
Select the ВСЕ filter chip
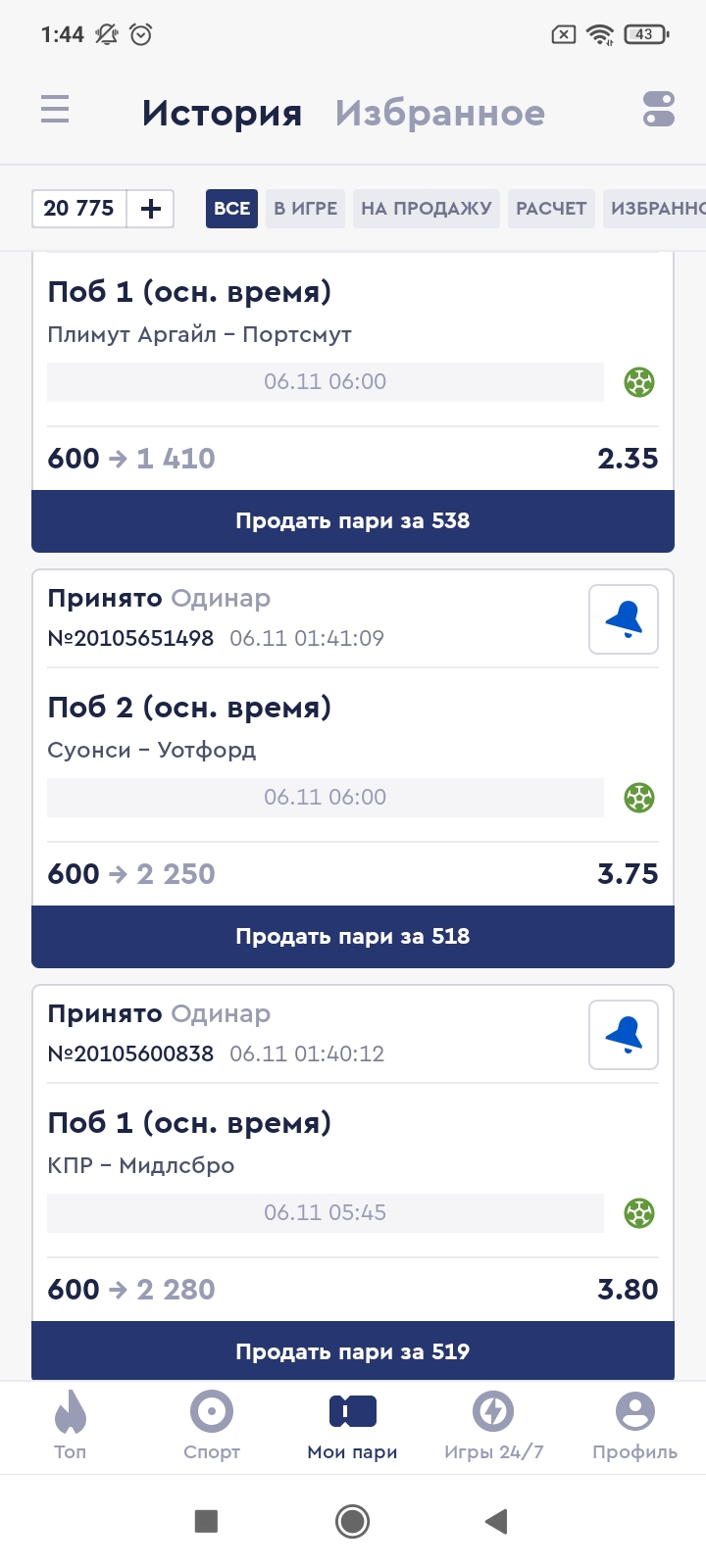[231, 208]
